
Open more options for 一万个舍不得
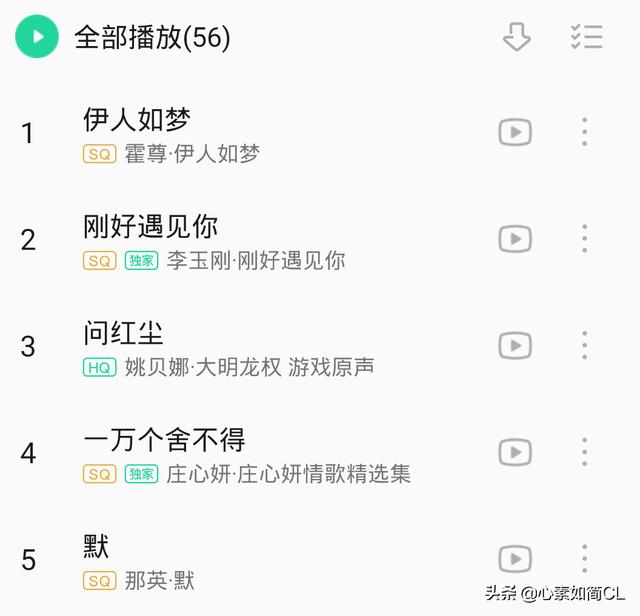pyautogui.click(x=585, y=452)
